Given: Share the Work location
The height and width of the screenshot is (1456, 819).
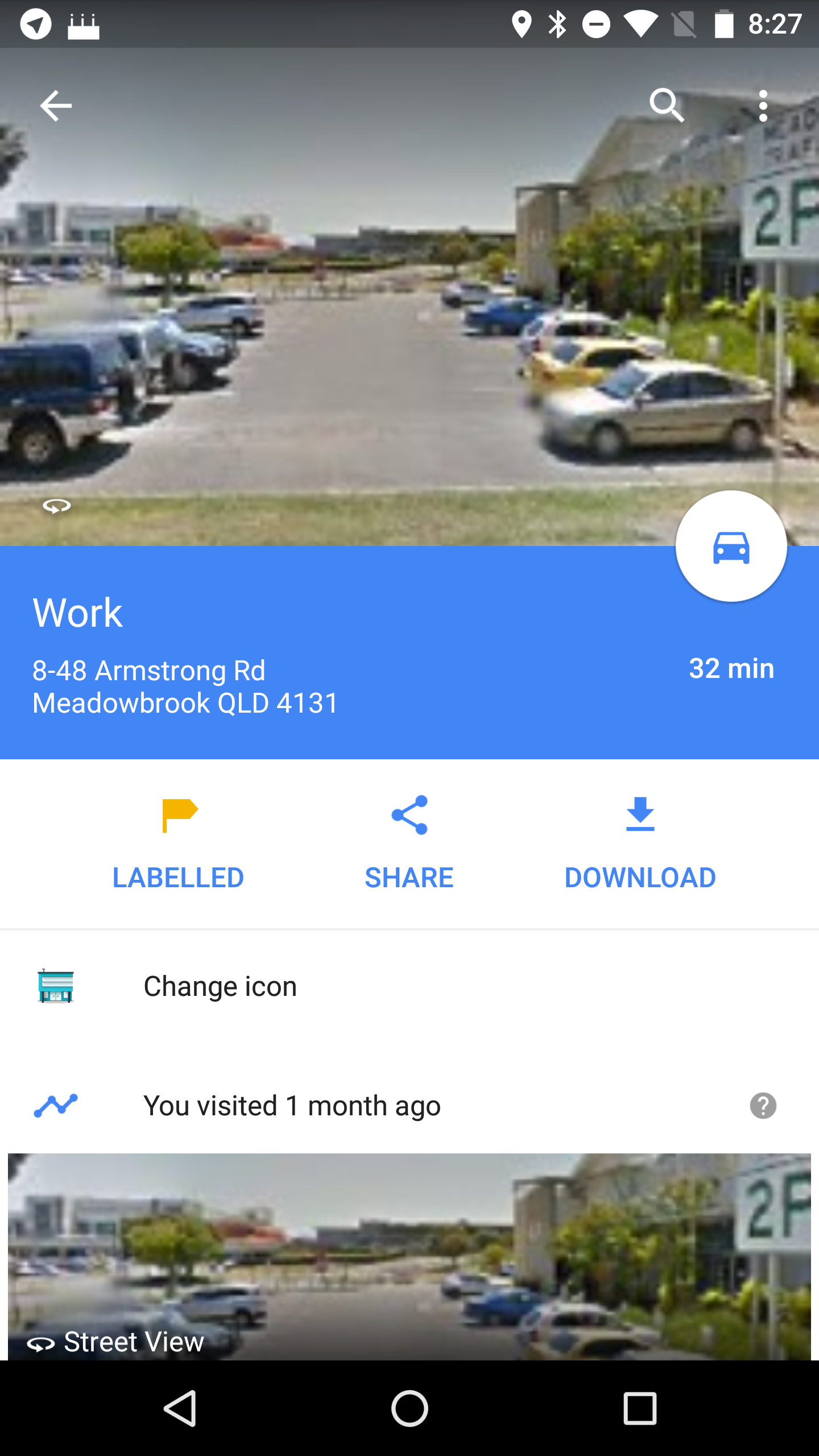Looking at the screenshot, I should (409, 844).
